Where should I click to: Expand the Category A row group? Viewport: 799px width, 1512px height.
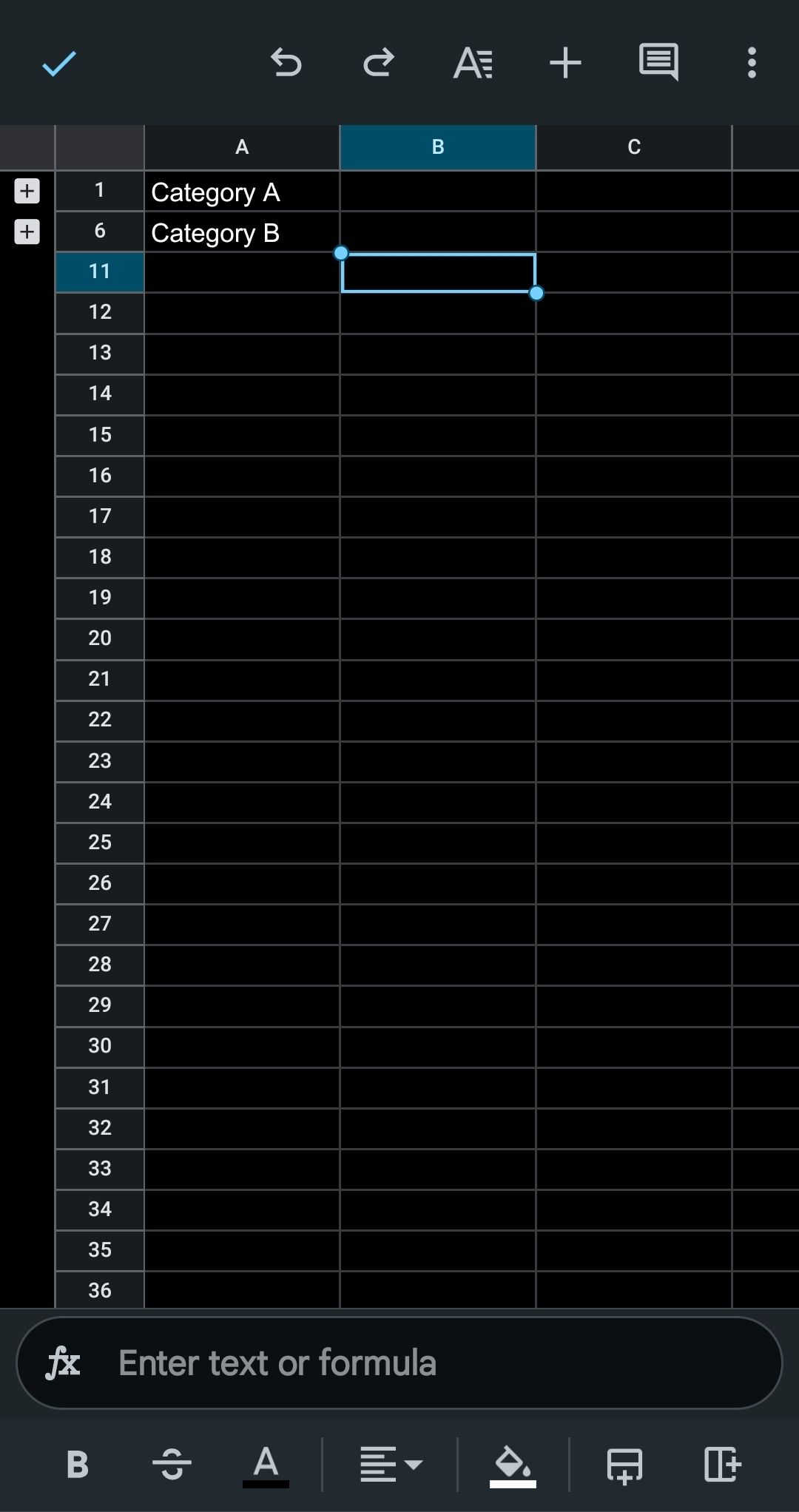tap(27, 192)
